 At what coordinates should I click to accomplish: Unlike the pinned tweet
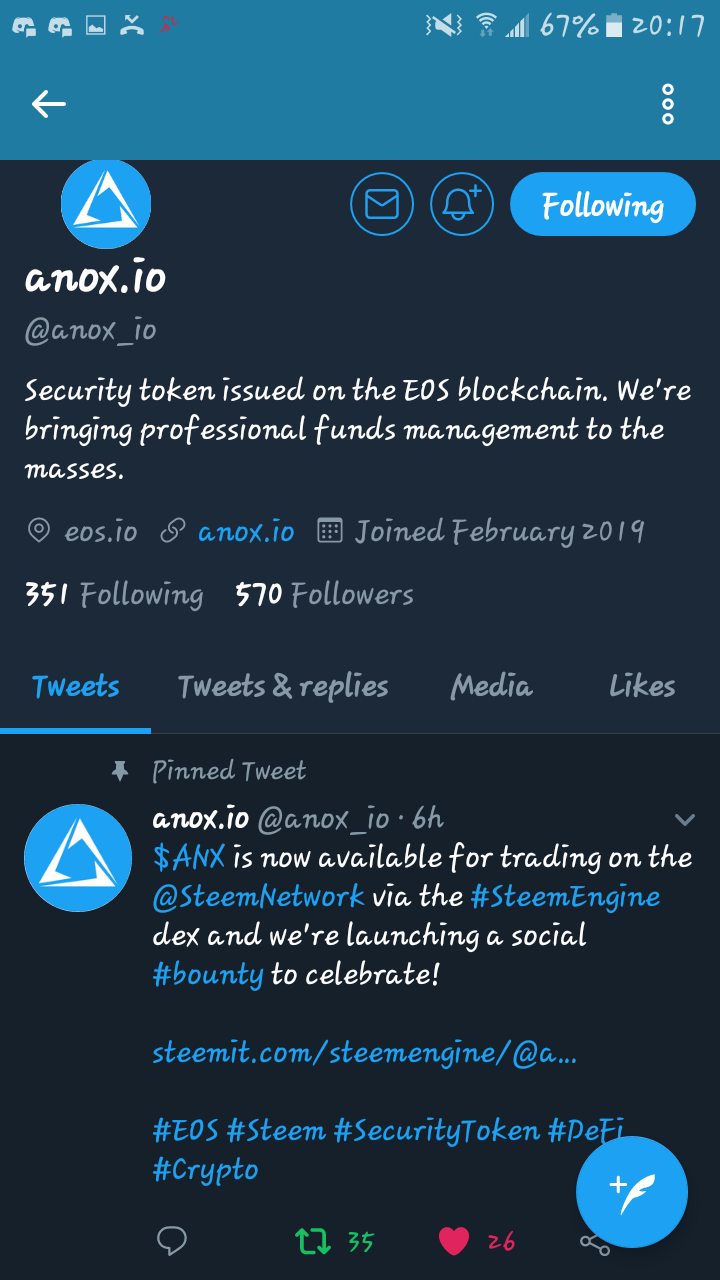455,1242
